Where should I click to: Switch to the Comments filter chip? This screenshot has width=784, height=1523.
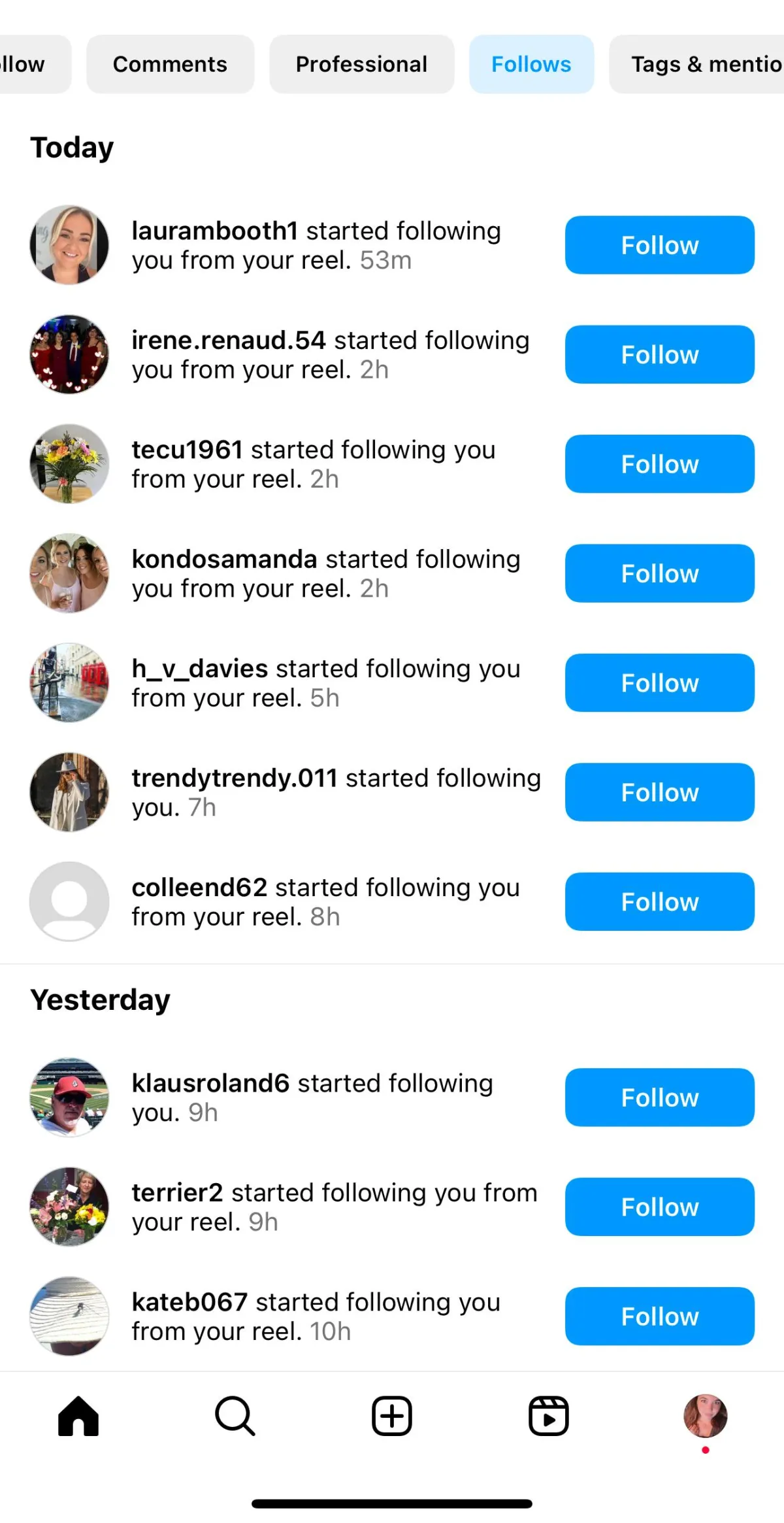pos(170,64)
